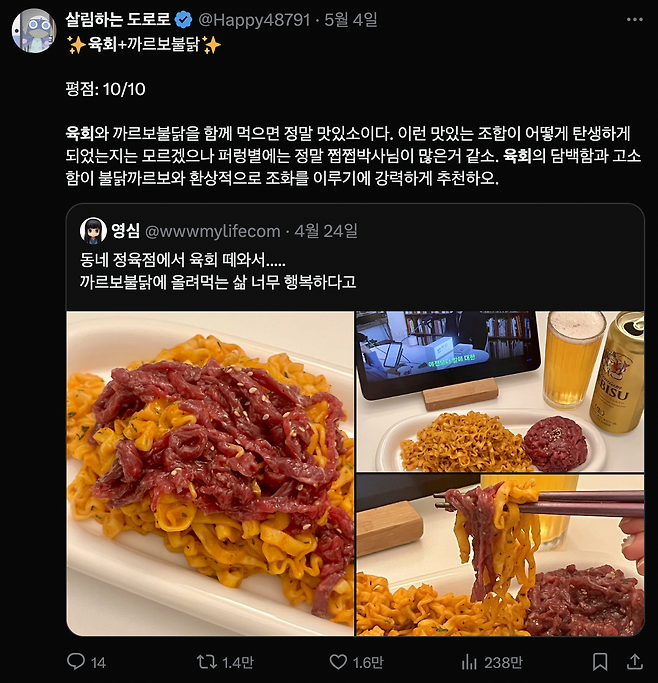Open the chopsticks lifting noodles photo
The width and height of the screenshot is (658, 683).
[x=500, y=556]
